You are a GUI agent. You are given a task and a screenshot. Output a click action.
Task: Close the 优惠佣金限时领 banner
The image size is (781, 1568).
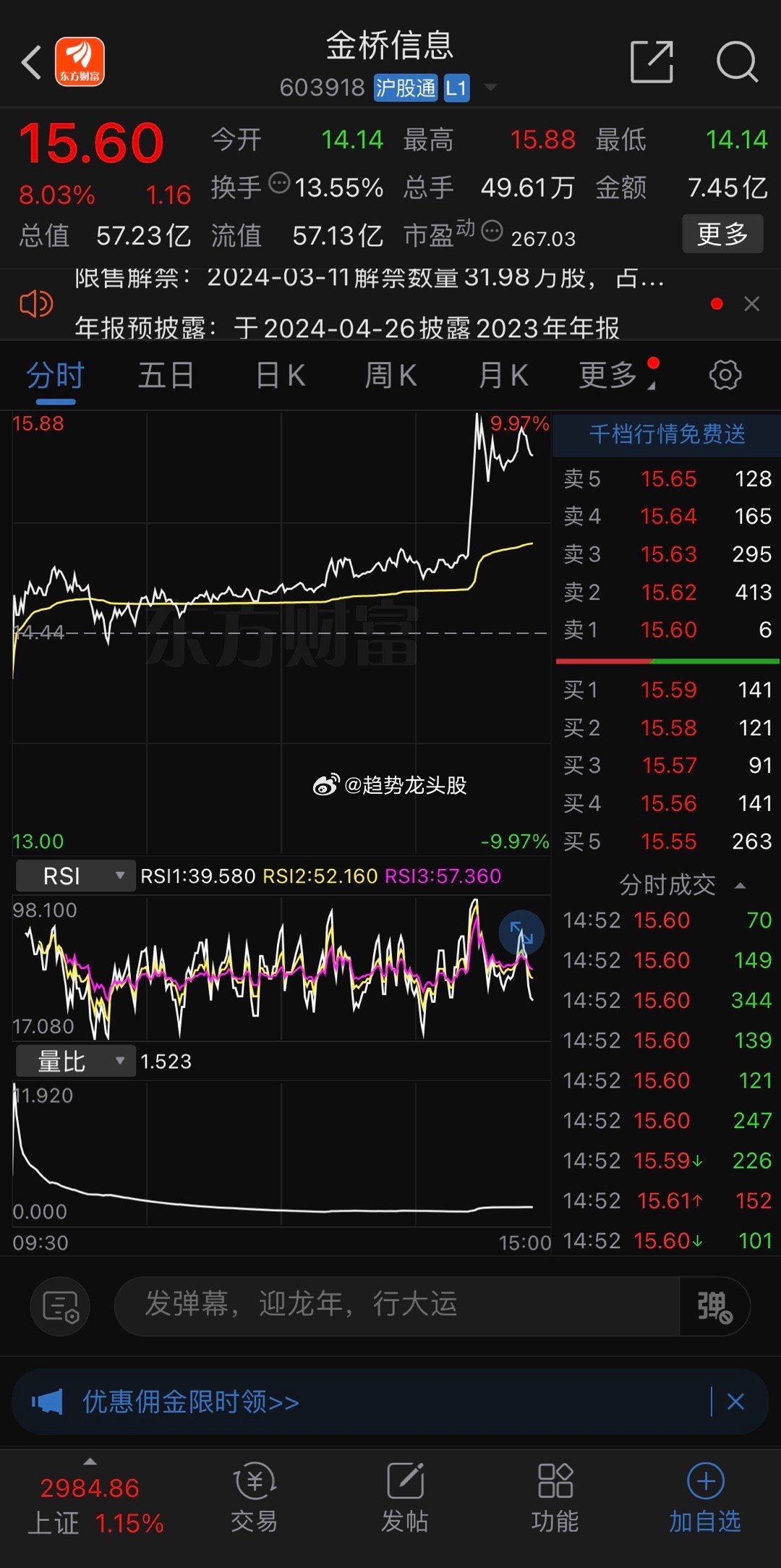point(736,1402)
